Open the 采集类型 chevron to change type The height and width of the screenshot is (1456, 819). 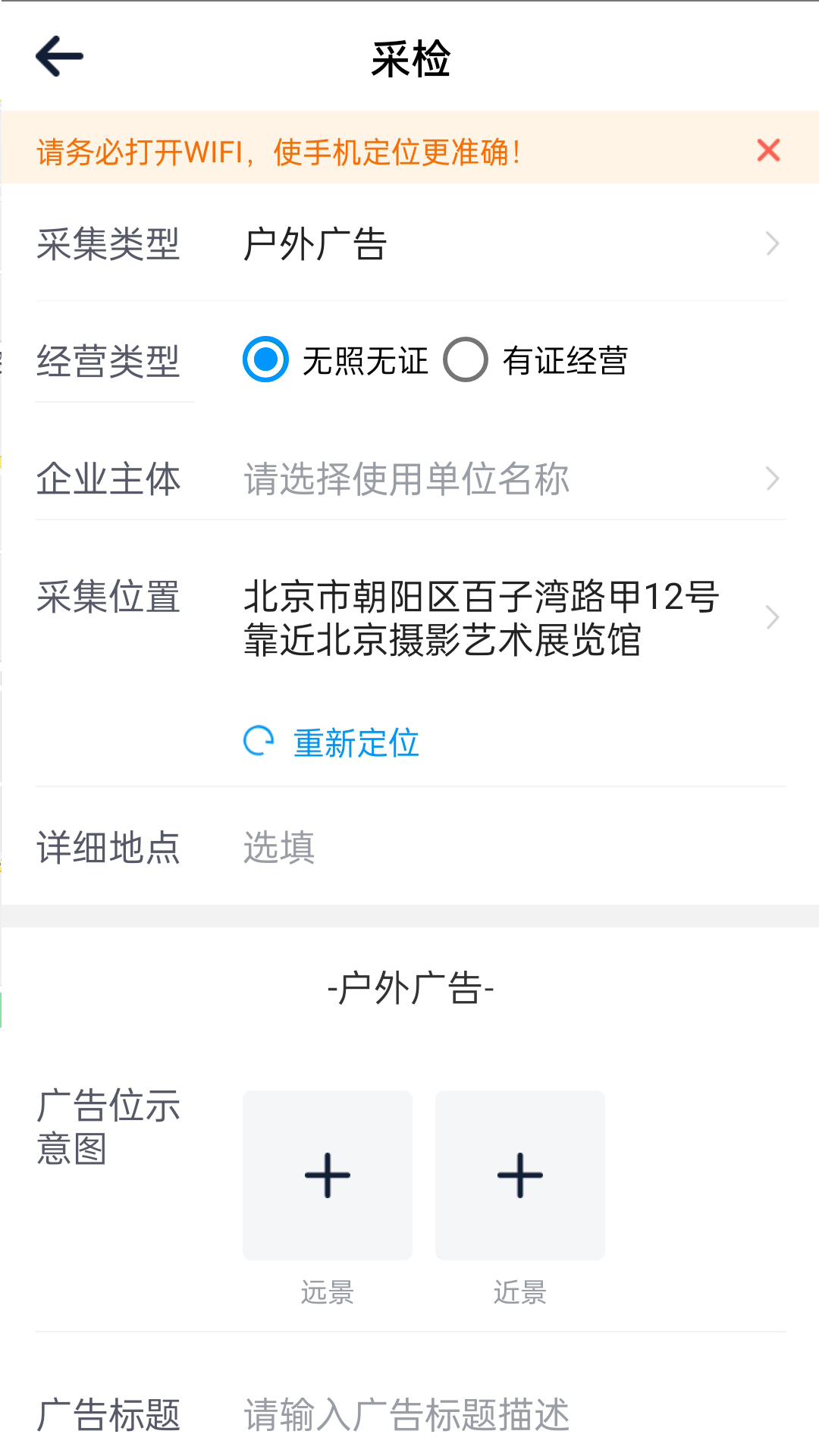[x=772, y=243]
